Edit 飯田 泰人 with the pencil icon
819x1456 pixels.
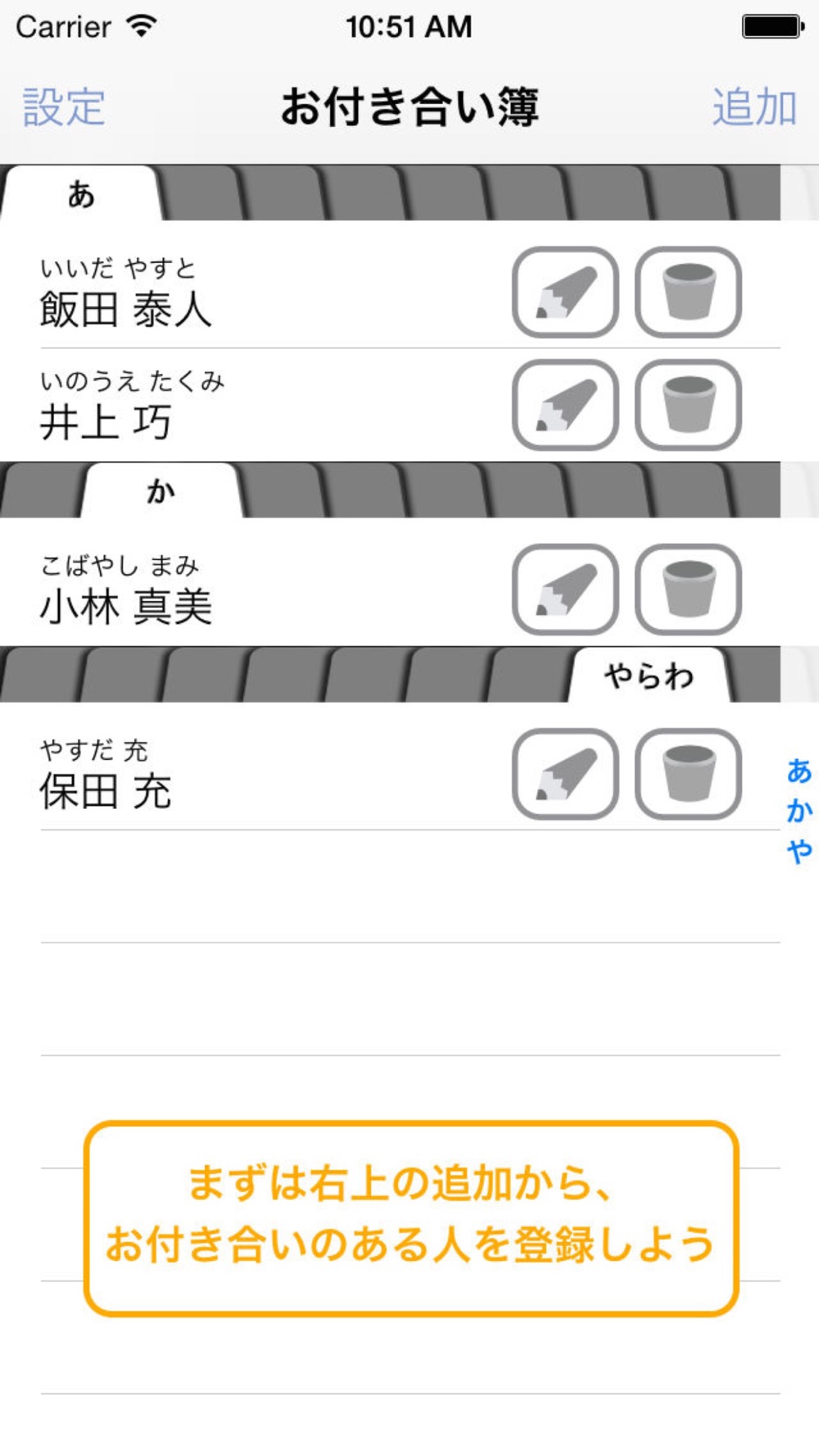(565, 292)
